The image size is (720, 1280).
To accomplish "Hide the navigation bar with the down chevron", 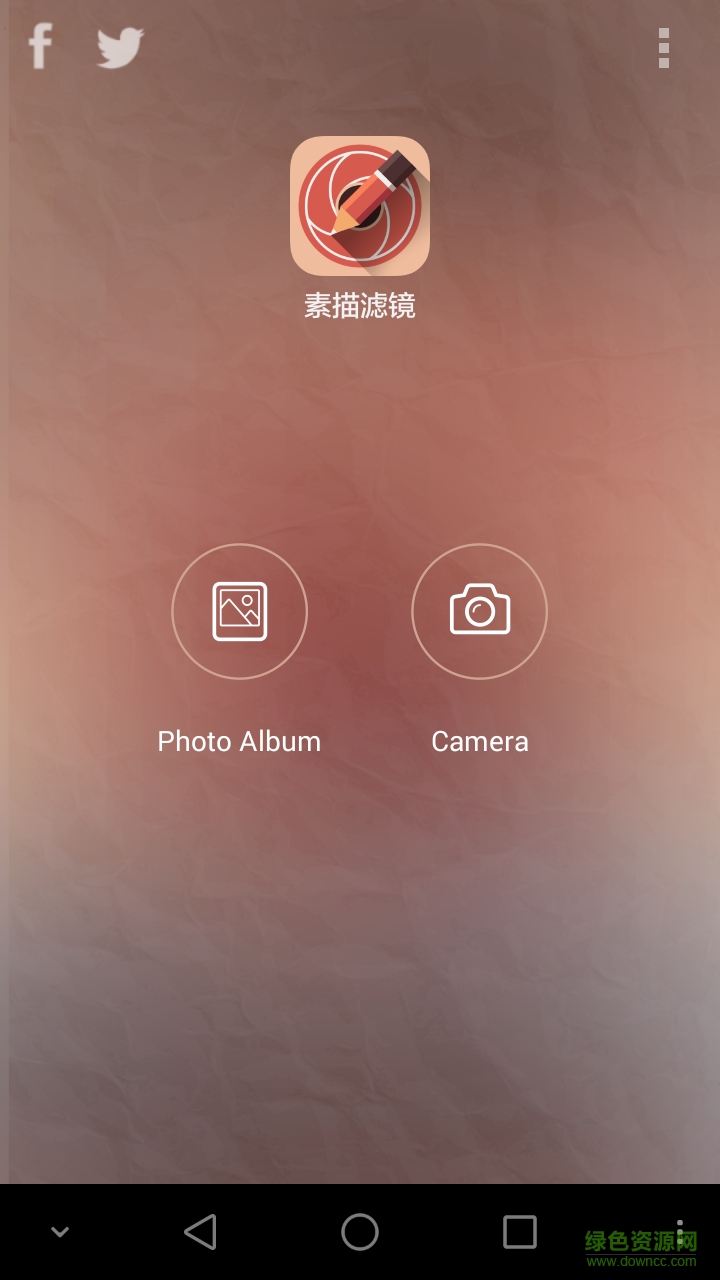I will tap(60, 1232).
